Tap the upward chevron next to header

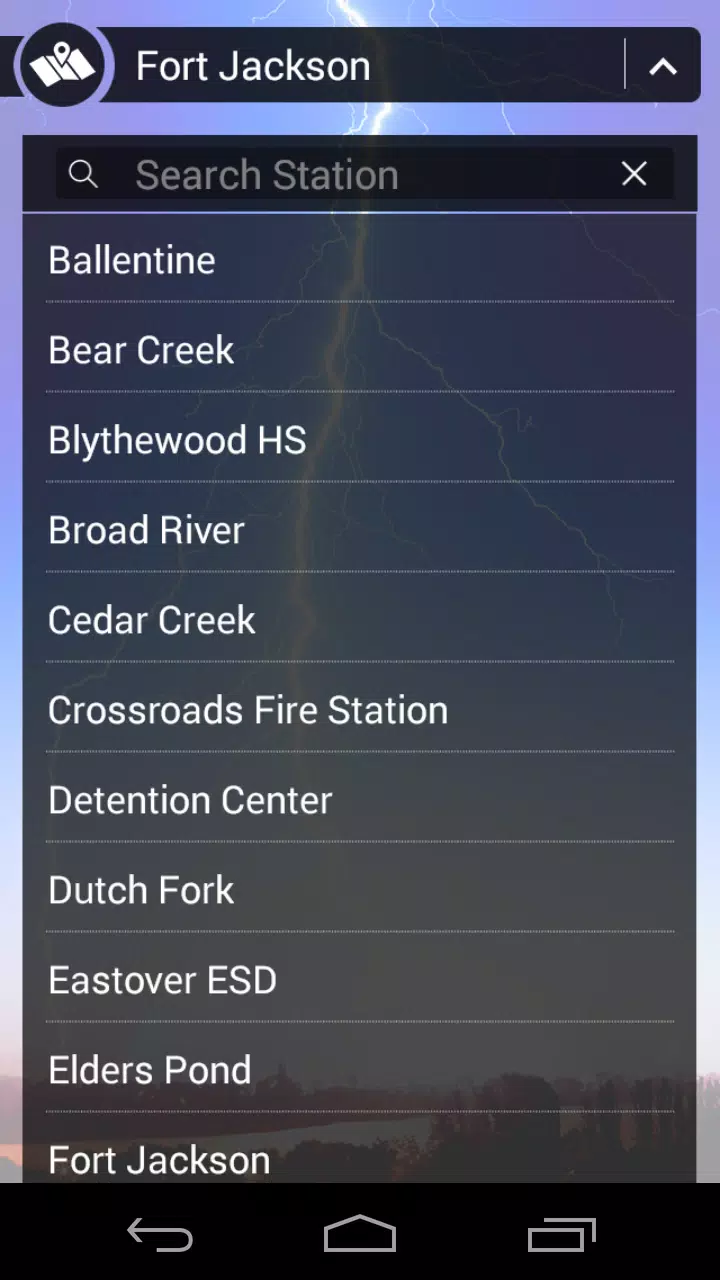pos(663,66)
